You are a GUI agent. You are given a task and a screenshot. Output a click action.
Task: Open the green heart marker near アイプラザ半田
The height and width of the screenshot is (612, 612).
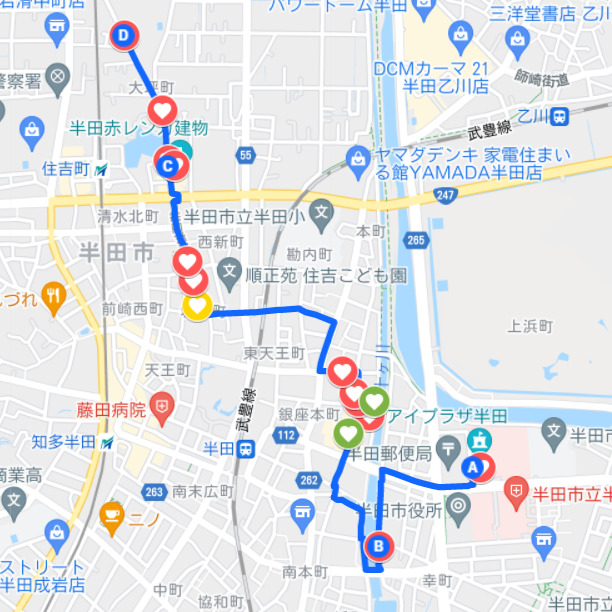click(373, 402)
